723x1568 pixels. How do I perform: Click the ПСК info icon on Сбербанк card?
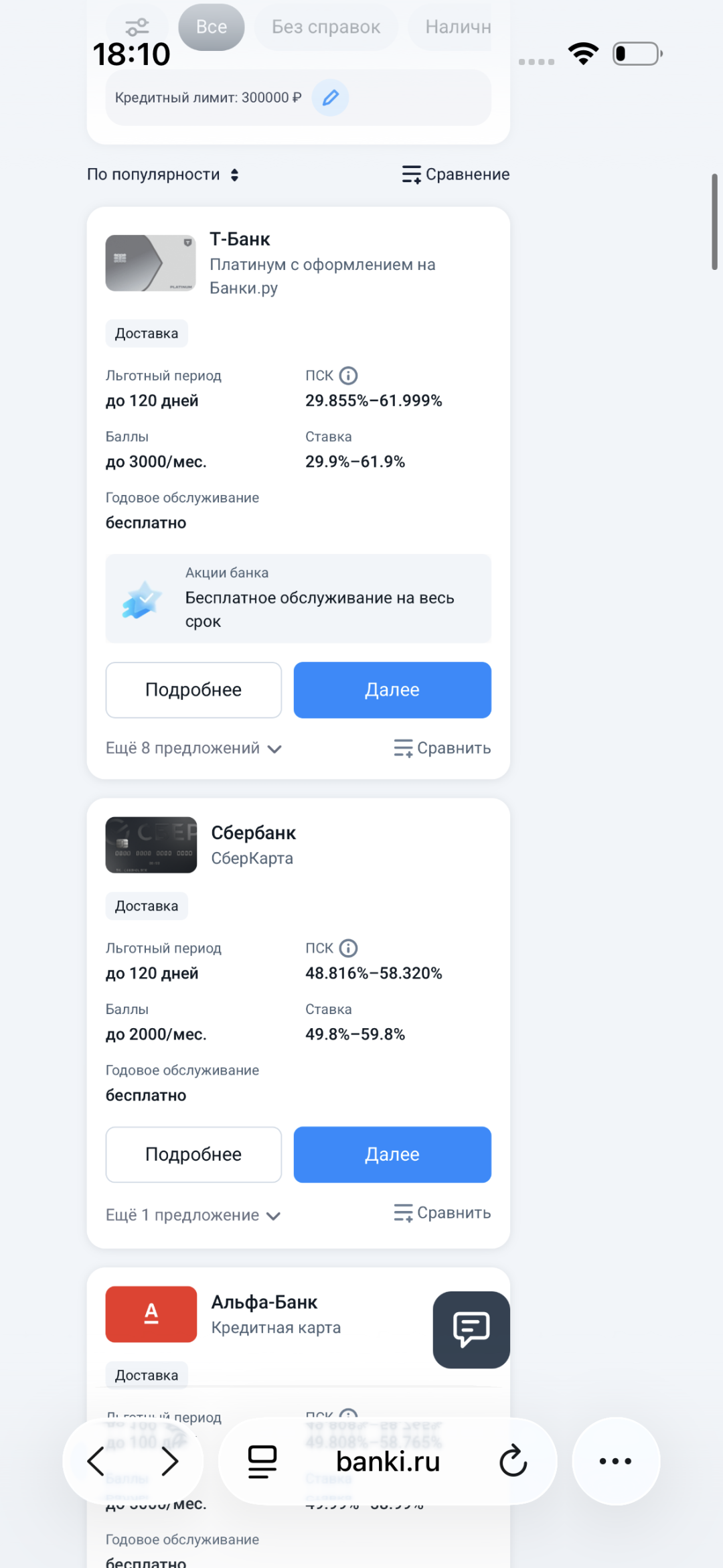348,947
